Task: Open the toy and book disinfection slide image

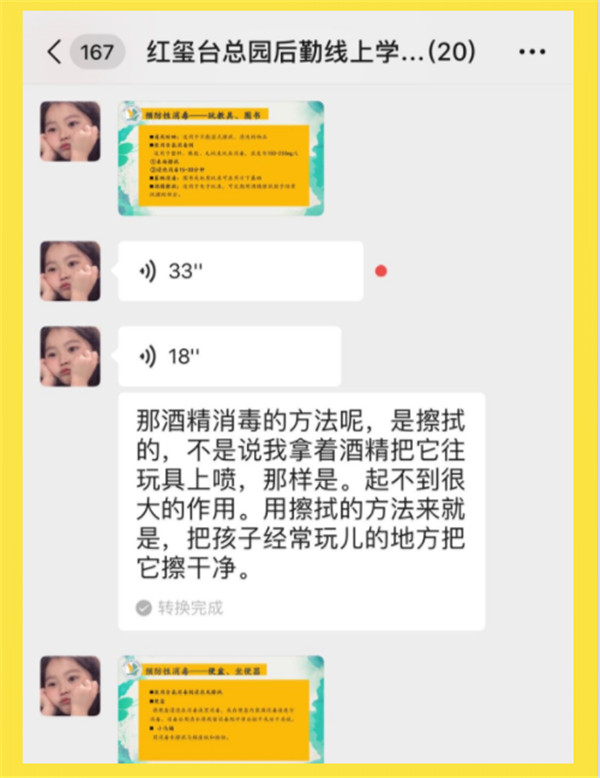Action: (x=221, y=158)
